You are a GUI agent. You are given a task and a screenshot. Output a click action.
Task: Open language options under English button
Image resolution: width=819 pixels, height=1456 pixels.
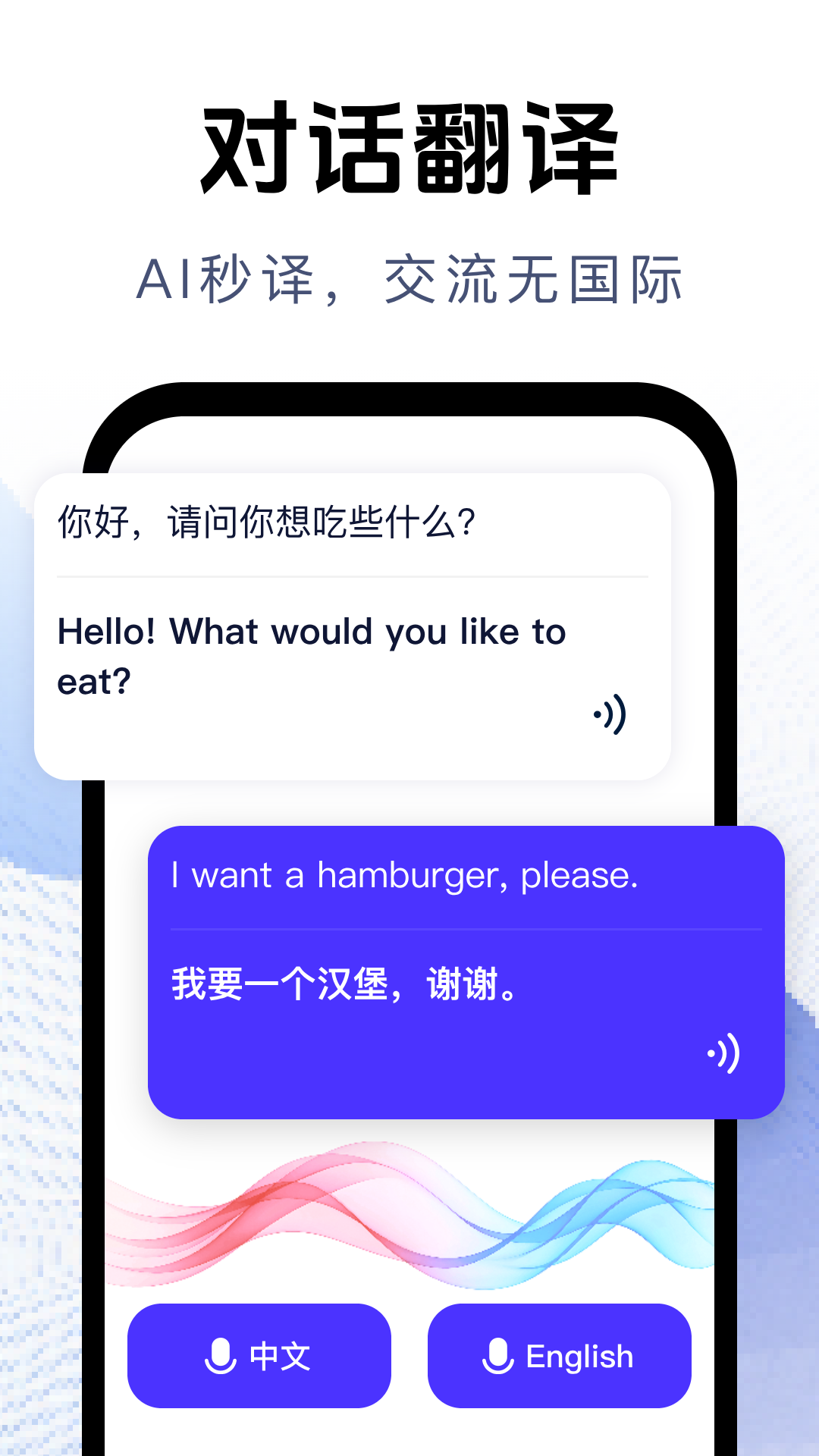coord(560,1356)
